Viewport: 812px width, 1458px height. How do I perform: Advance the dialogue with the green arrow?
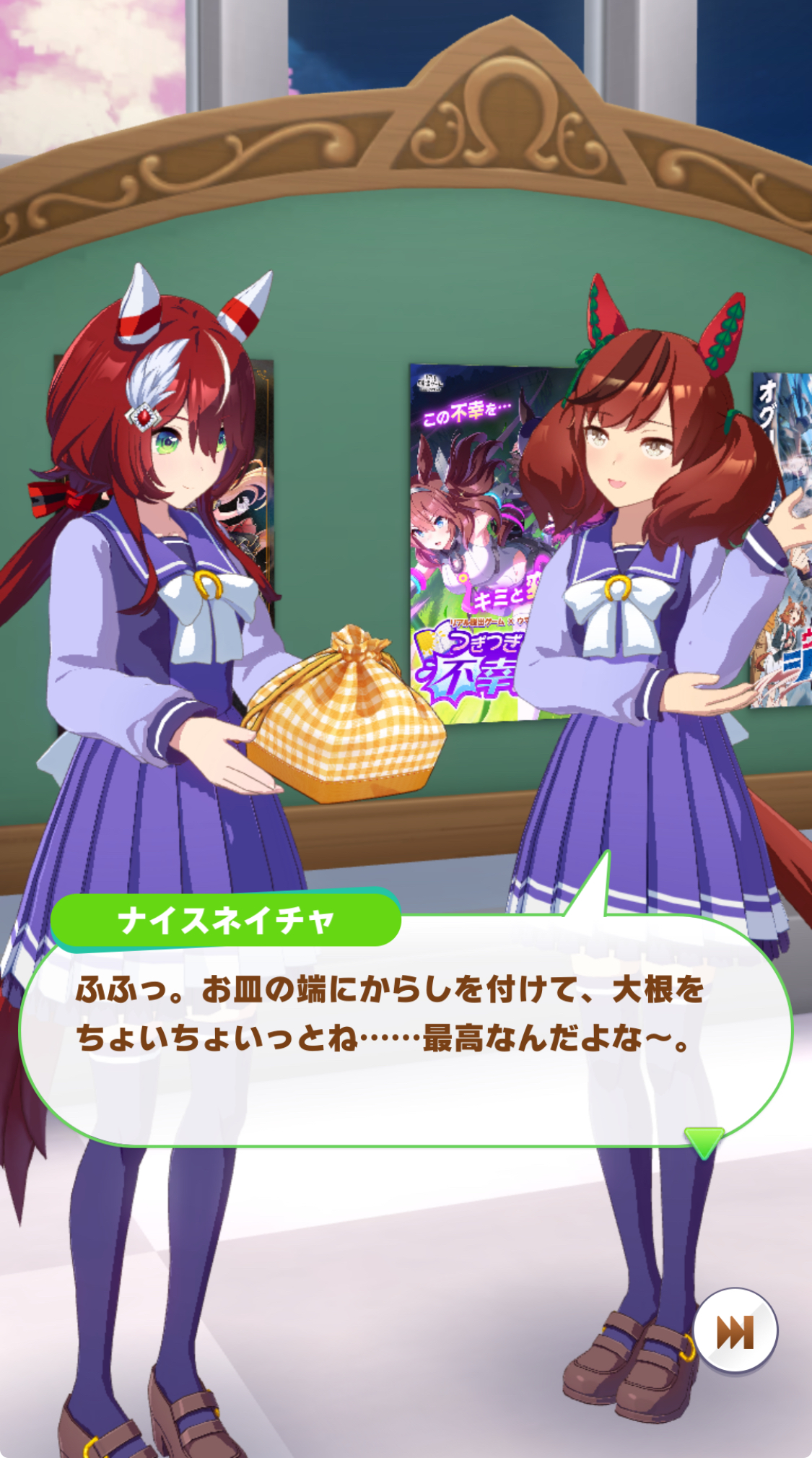[x=704, y=1142]
